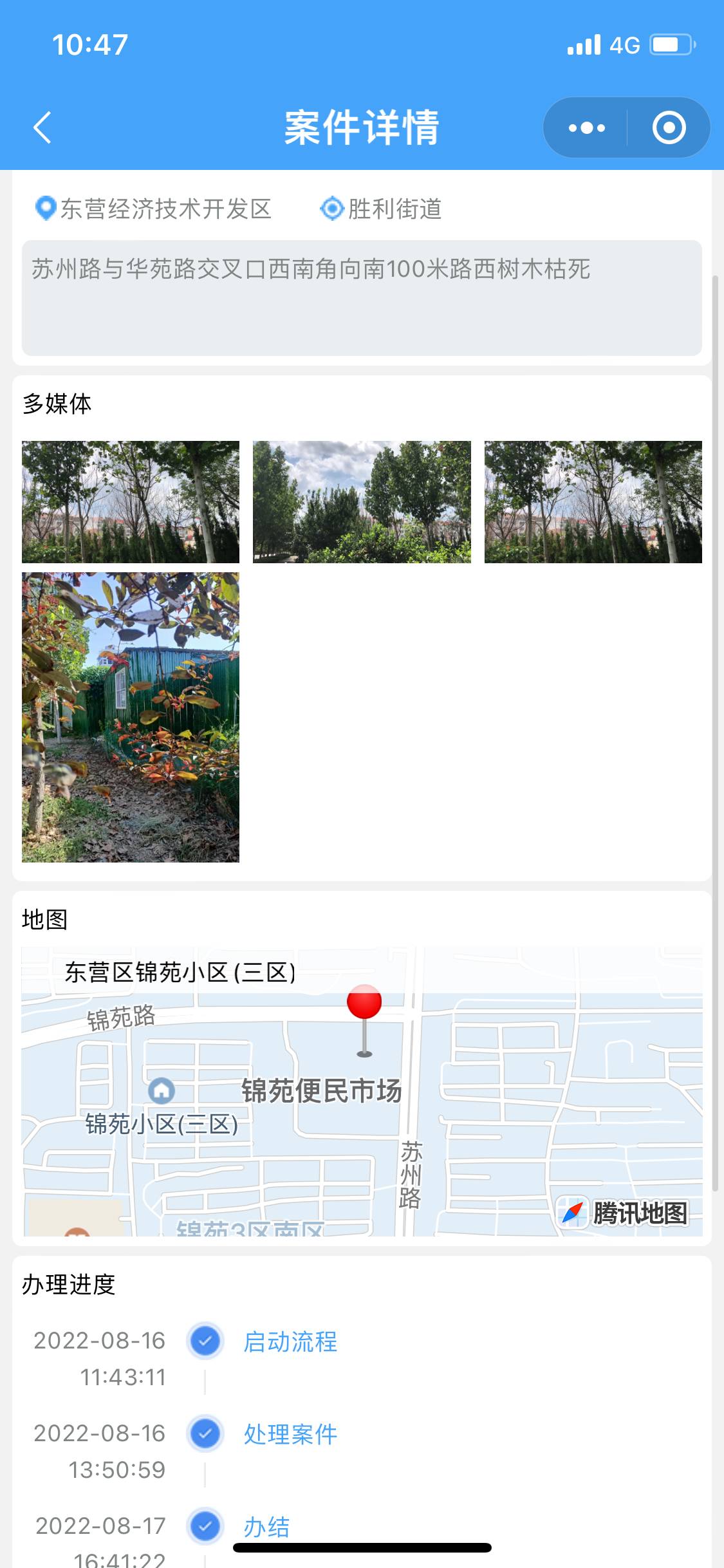The height and width of the screenshot is (1568, 724).
Task: Open the map showing 锦苑便民市场
Action: (362, 1091)
